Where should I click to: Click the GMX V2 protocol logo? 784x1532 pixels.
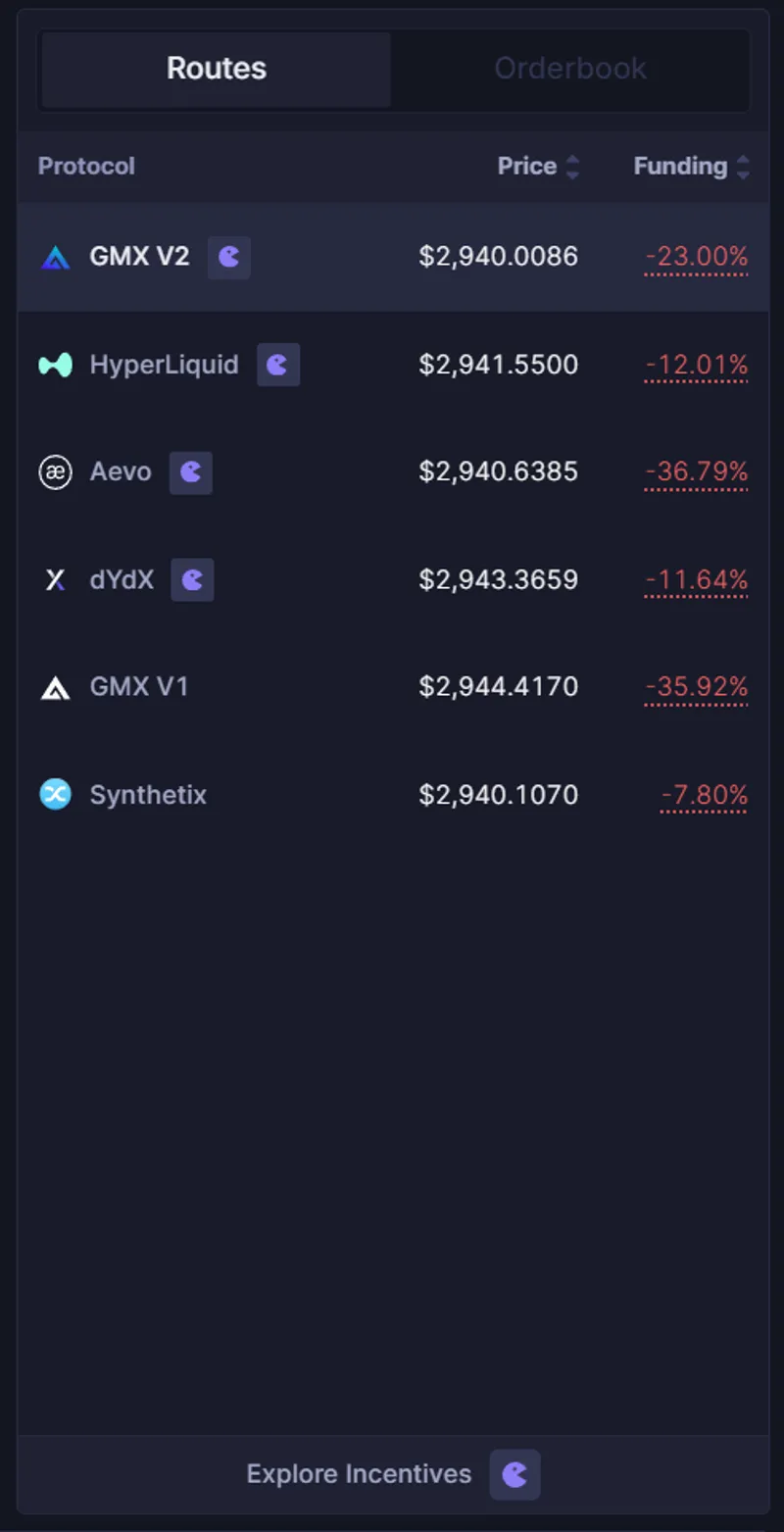click(56, 257)
